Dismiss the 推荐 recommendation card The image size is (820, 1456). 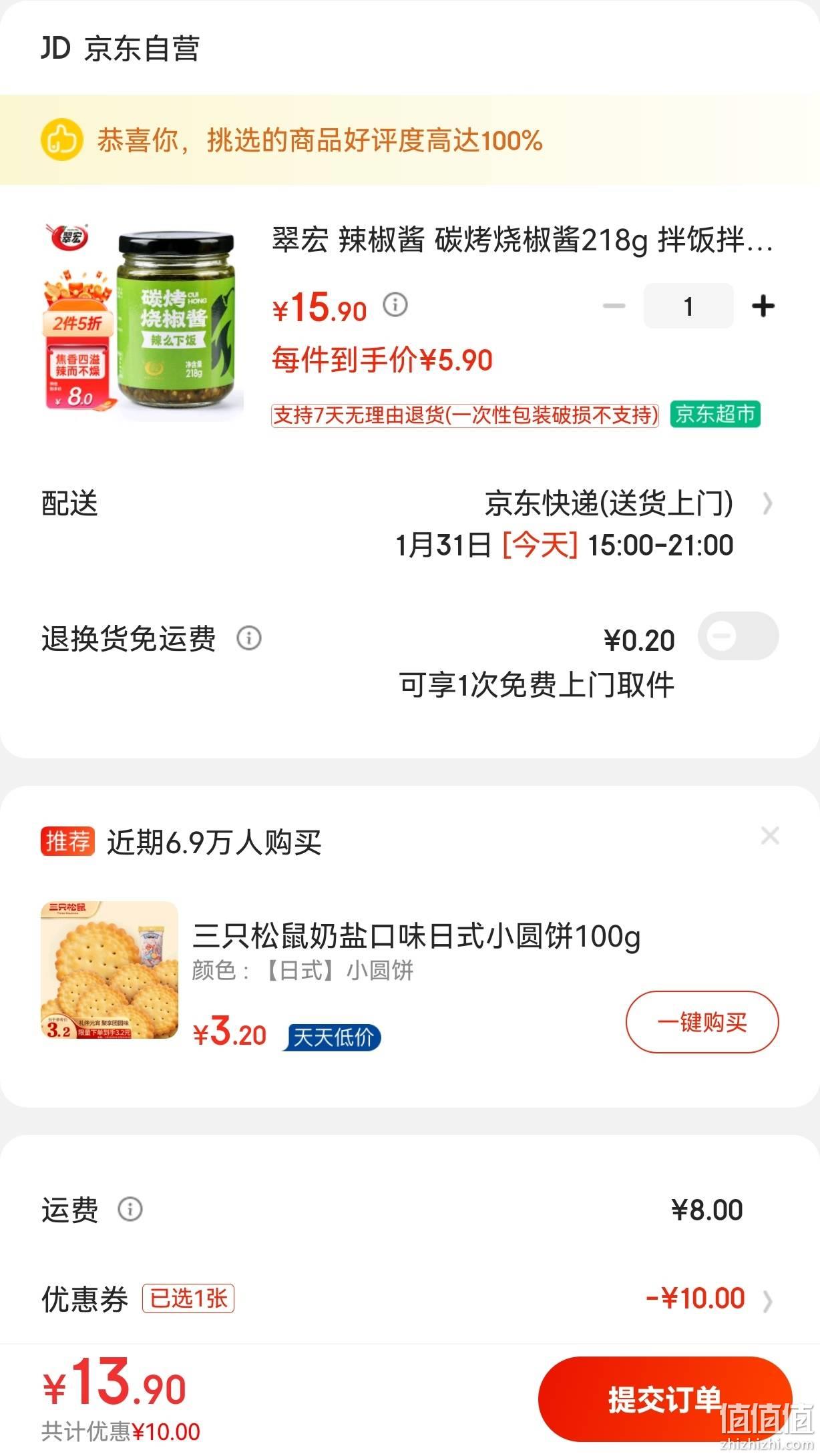[770, 835]
